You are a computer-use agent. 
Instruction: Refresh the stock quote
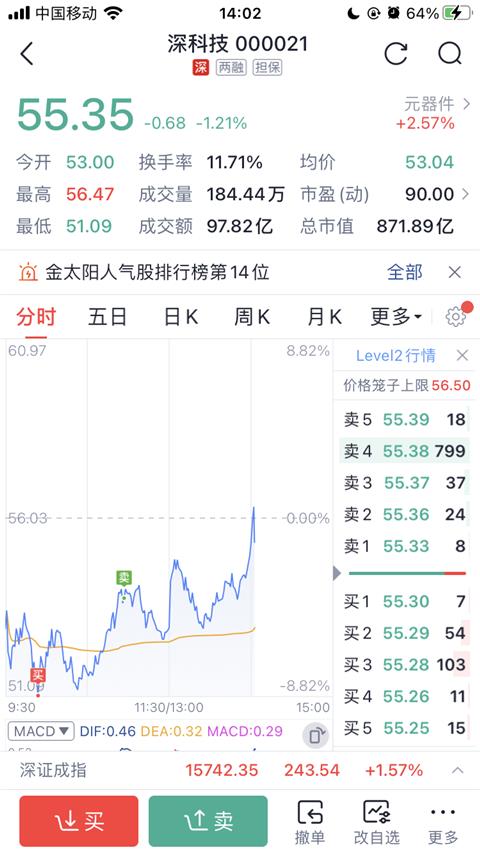point(396,53)
